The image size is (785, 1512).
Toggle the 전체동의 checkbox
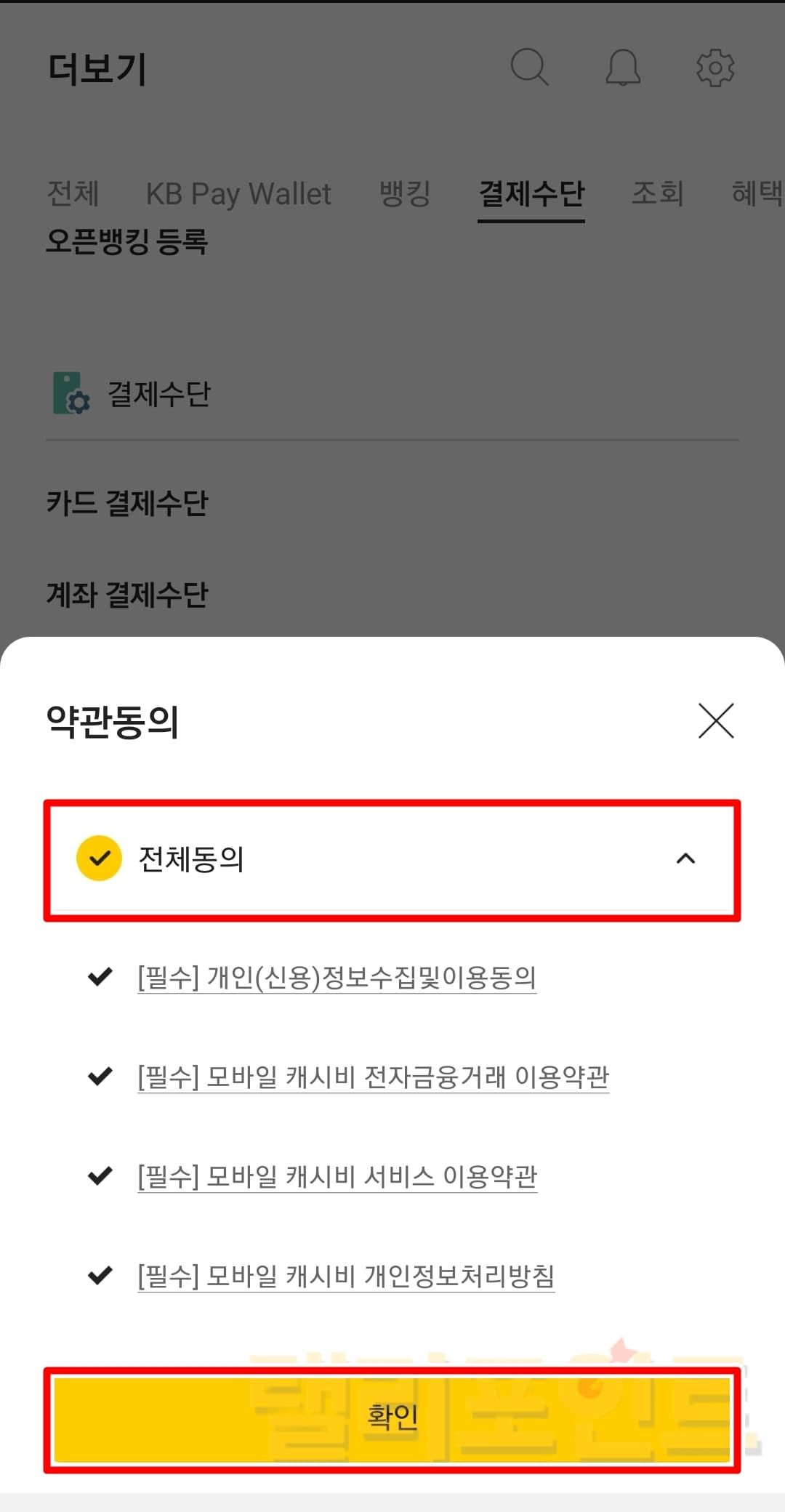[x=99, y=858]
